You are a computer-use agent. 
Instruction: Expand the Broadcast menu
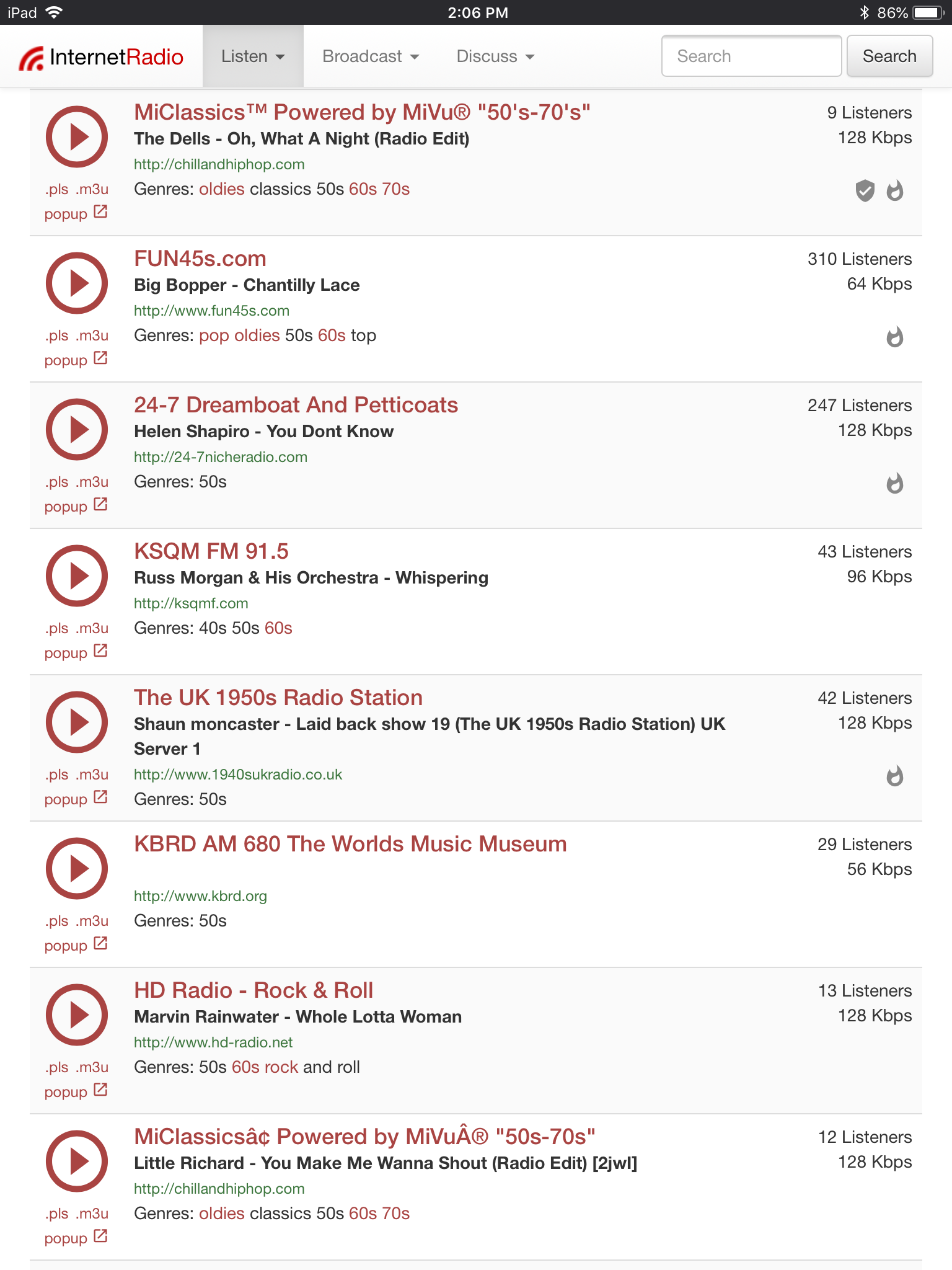[x=370, y=56]
